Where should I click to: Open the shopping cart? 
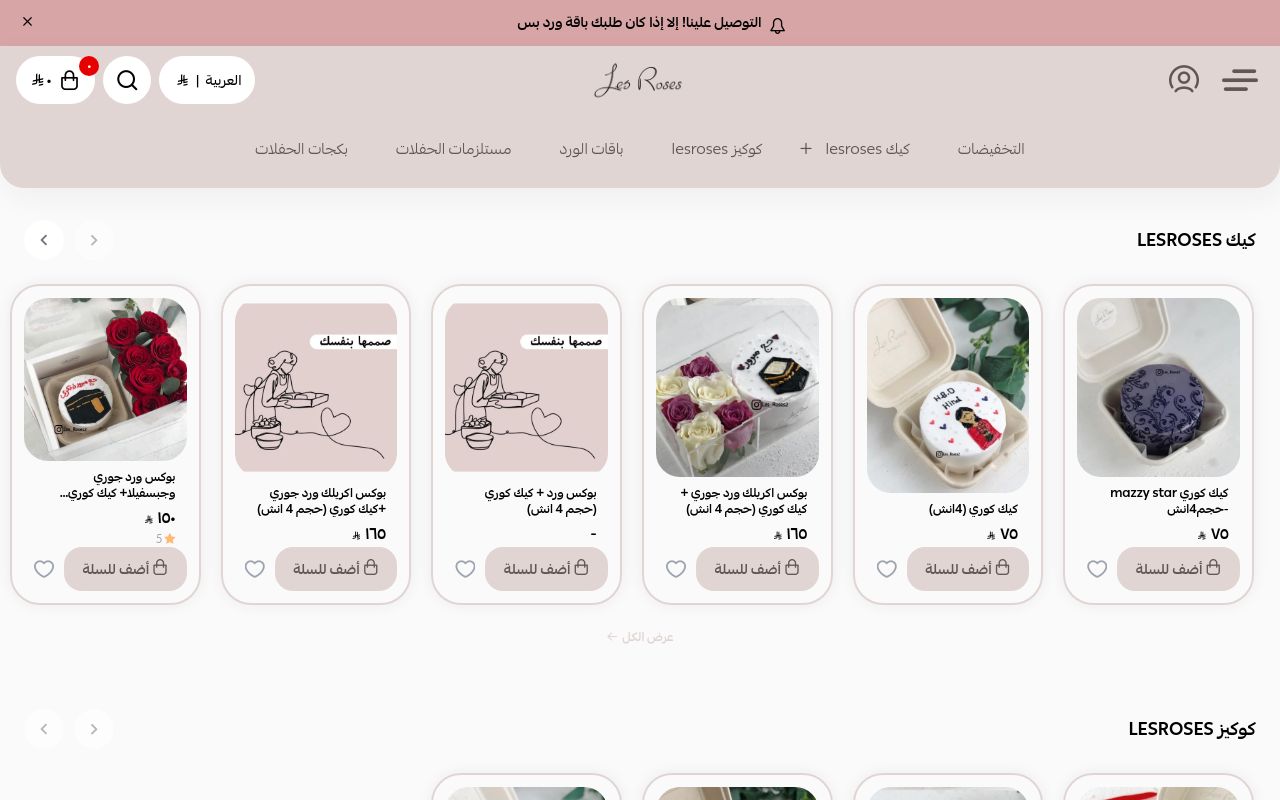tap(56, 80)
